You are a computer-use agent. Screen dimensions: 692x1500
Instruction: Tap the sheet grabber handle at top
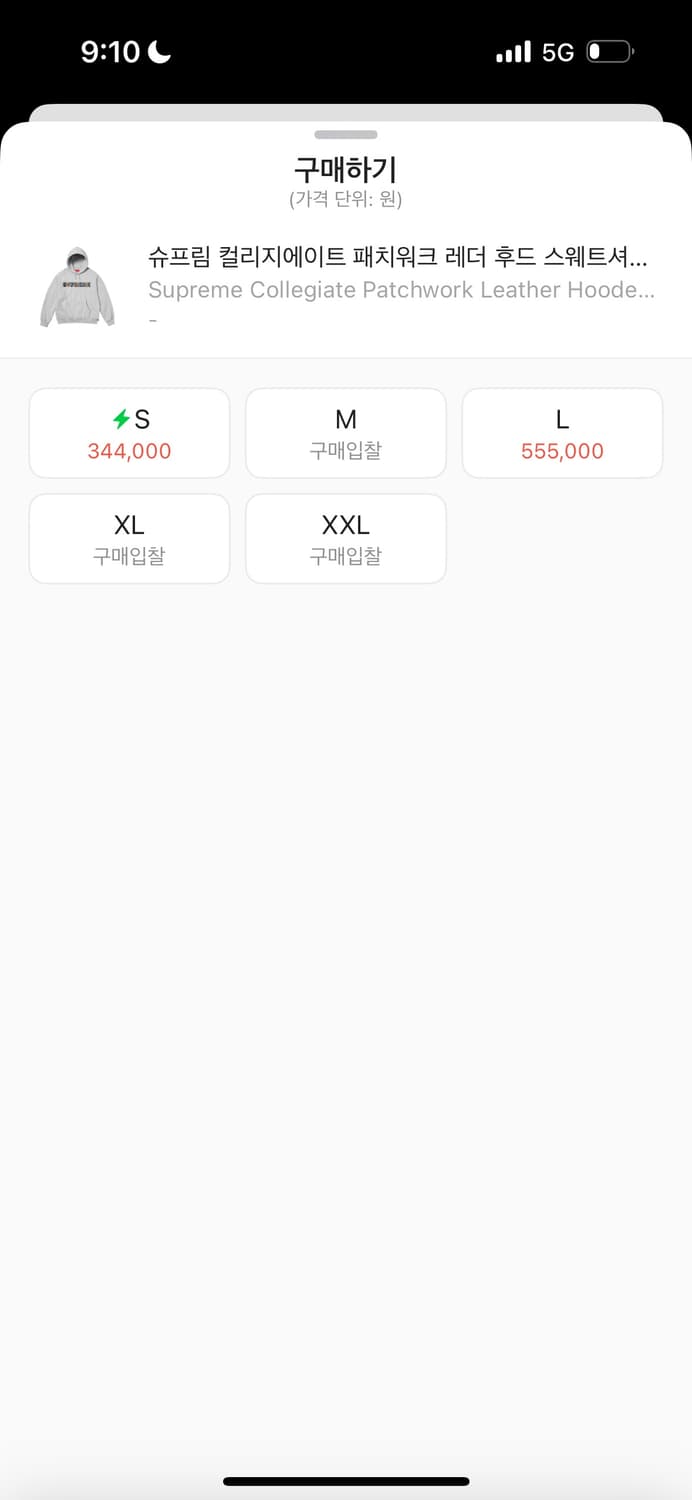coord(345,135)
